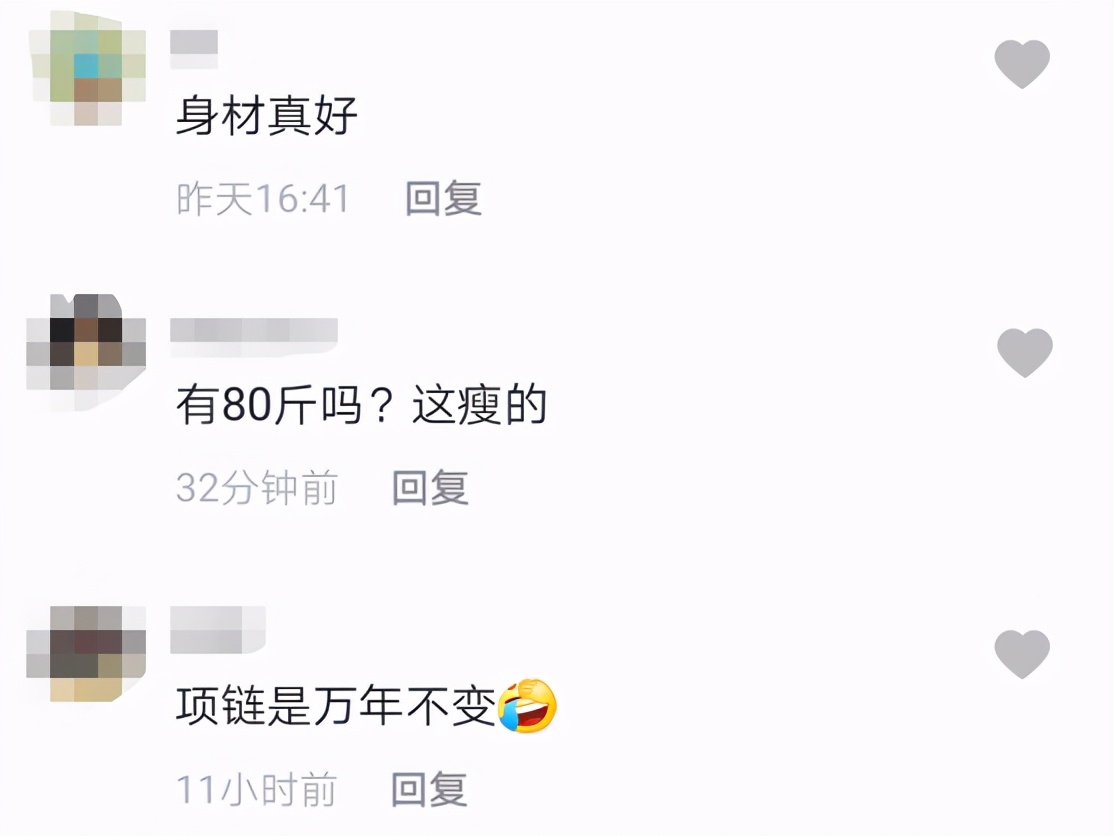This screenshot has height=836, width=1114.
Task: Like the comment 有80斤吗？这瘦的
Action: tap(1025, 353)
